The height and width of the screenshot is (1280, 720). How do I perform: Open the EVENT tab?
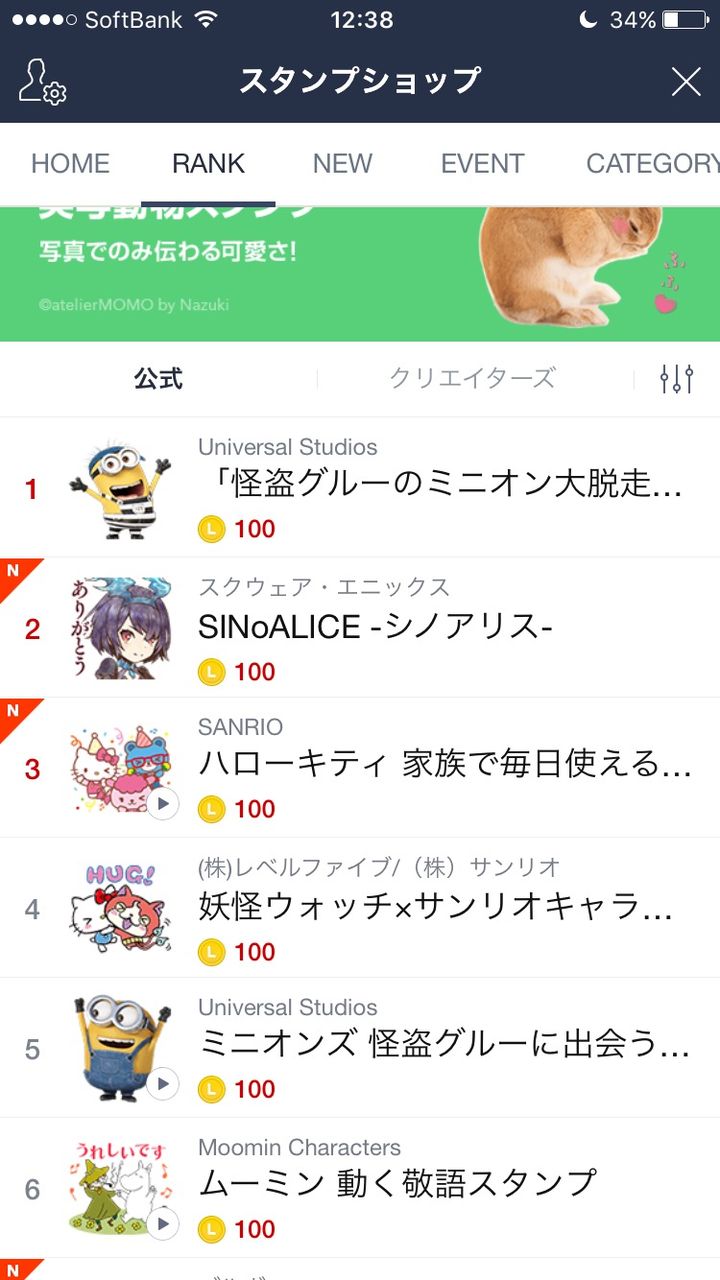point(482,164)
